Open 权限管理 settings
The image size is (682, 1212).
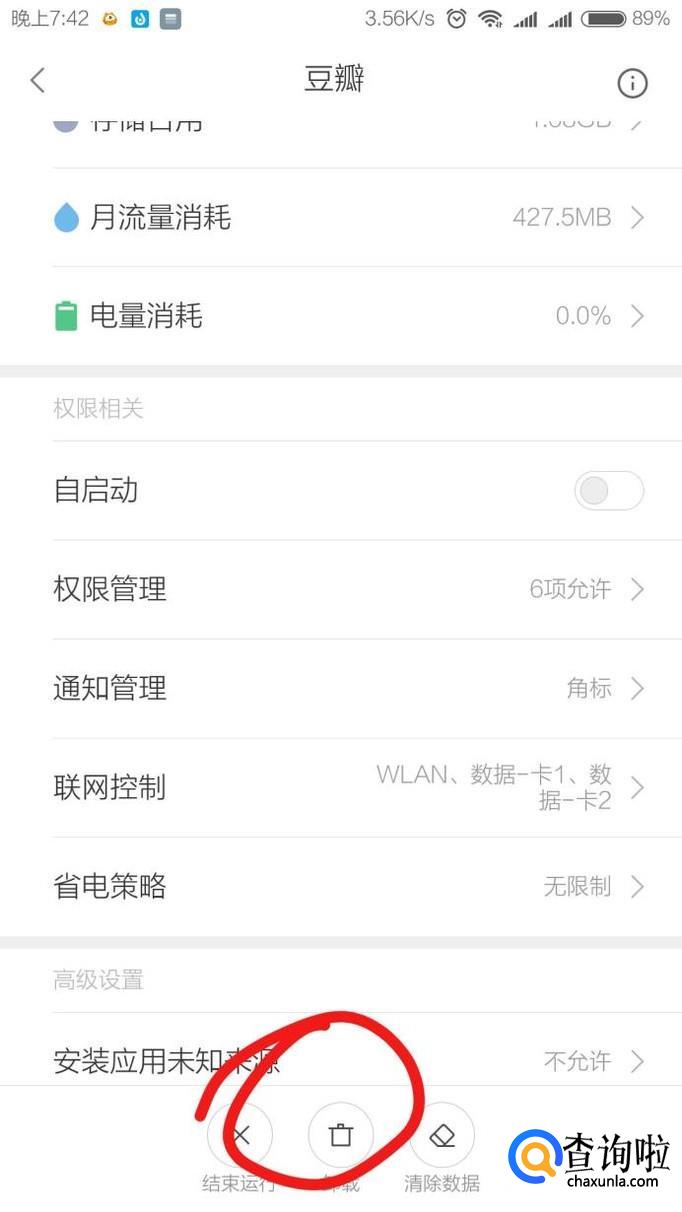click(341, 589)
